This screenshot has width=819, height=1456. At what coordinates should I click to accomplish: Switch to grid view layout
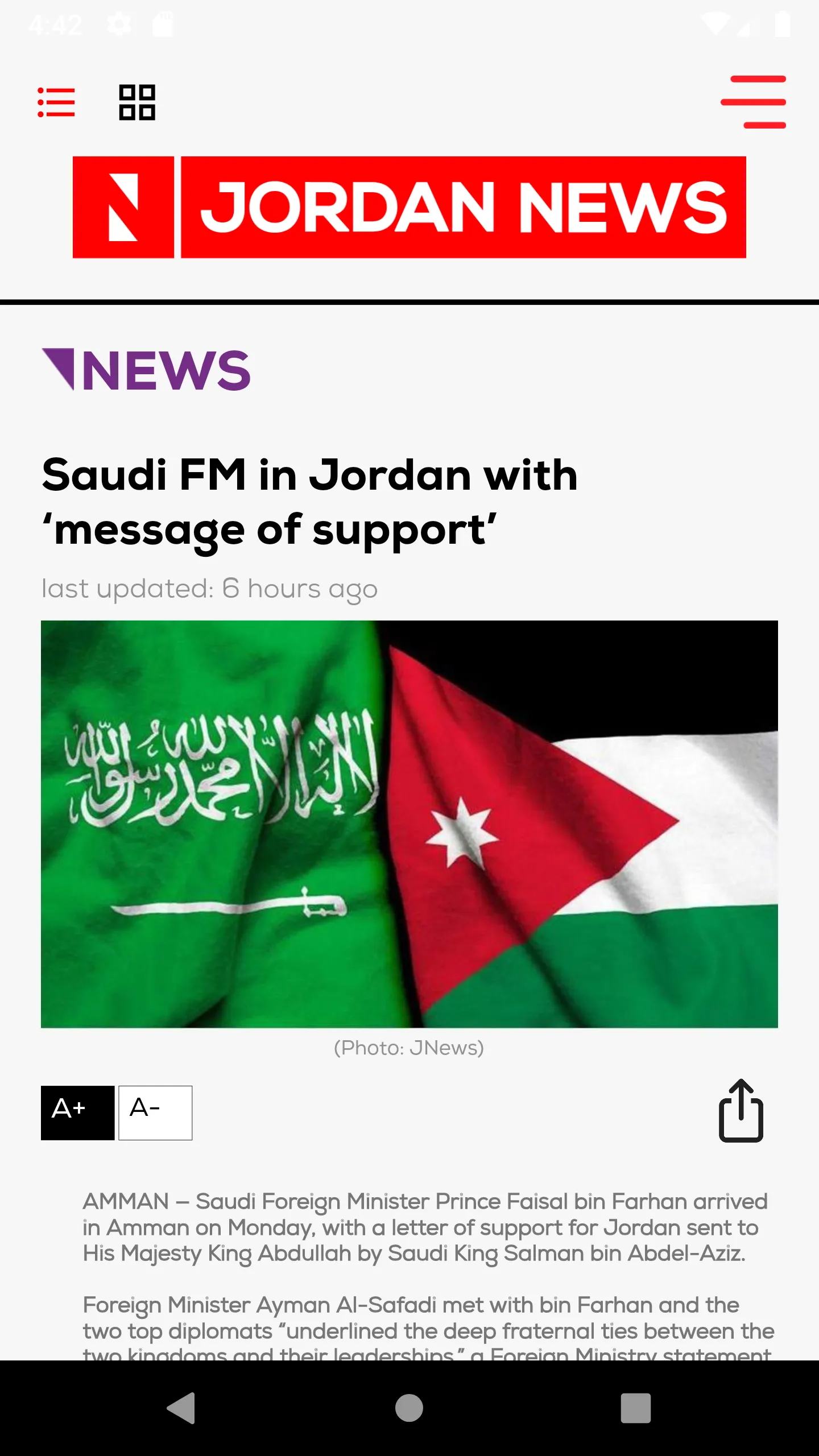[137, 102]
